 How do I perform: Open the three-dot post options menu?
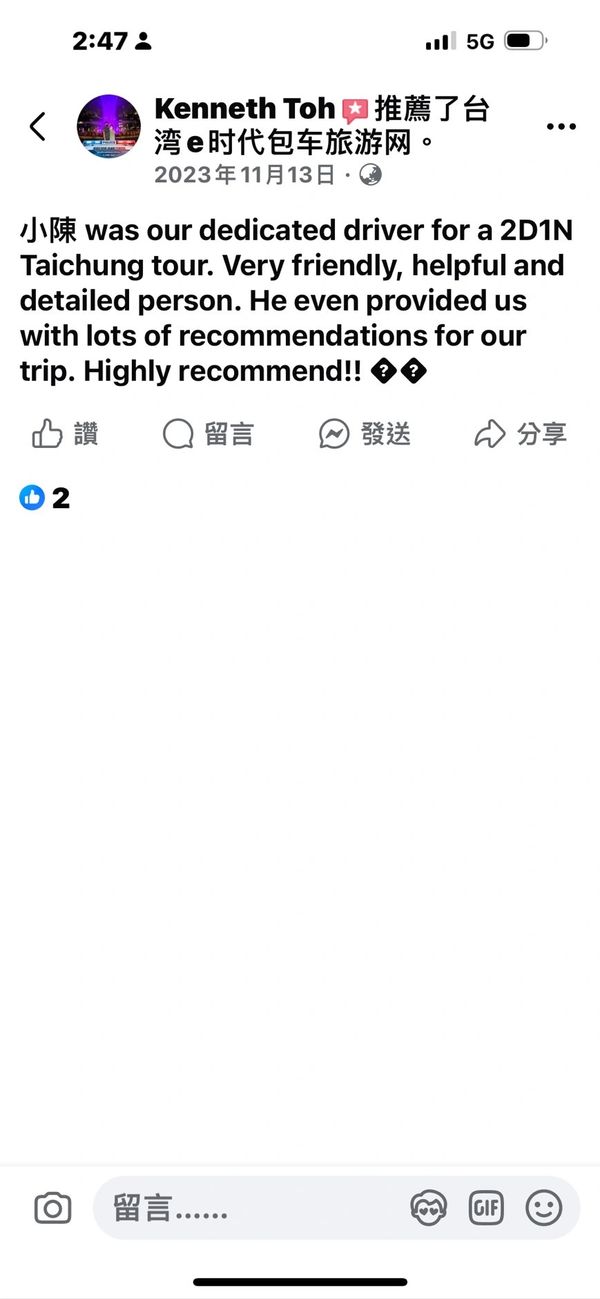coord(560,126)
